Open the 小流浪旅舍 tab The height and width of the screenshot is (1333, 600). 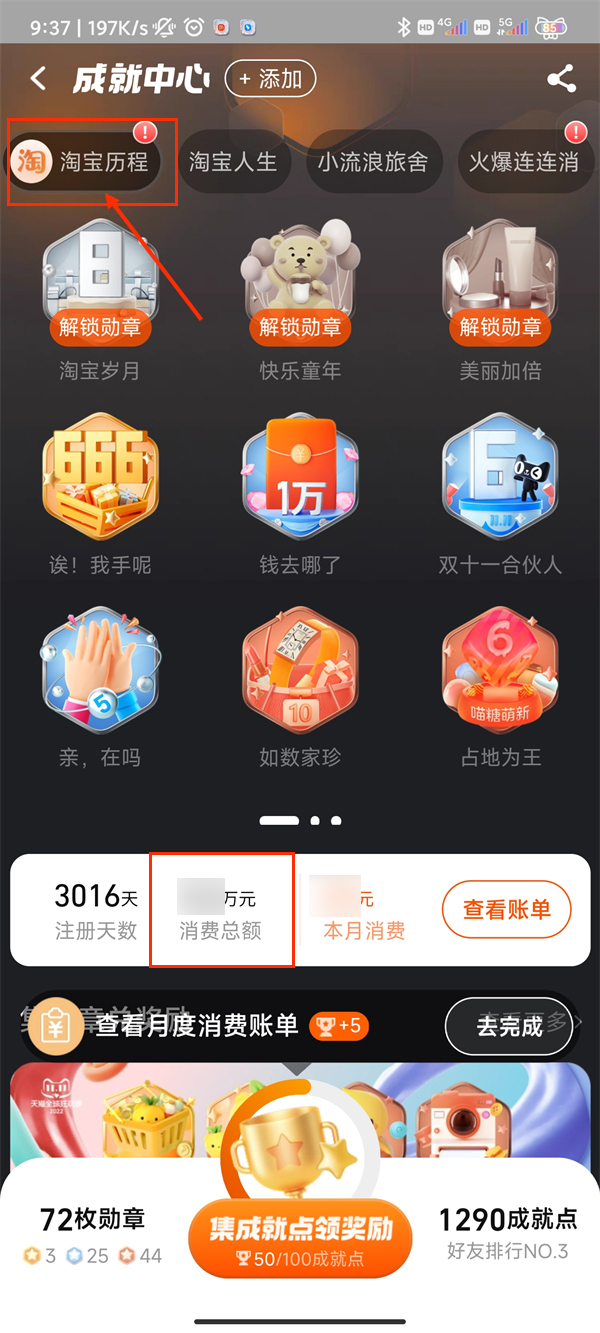[x=373, y=162]
